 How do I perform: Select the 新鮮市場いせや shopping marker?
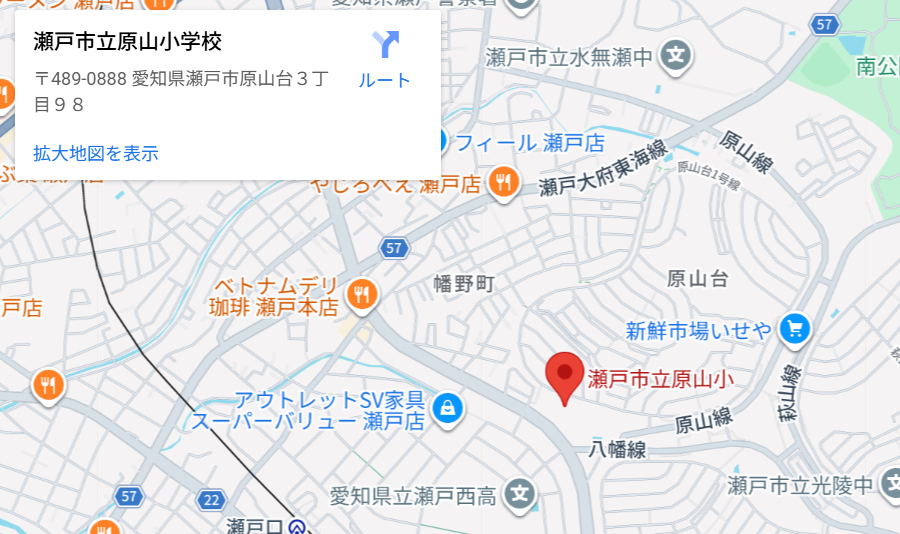[x=795, y=328]
